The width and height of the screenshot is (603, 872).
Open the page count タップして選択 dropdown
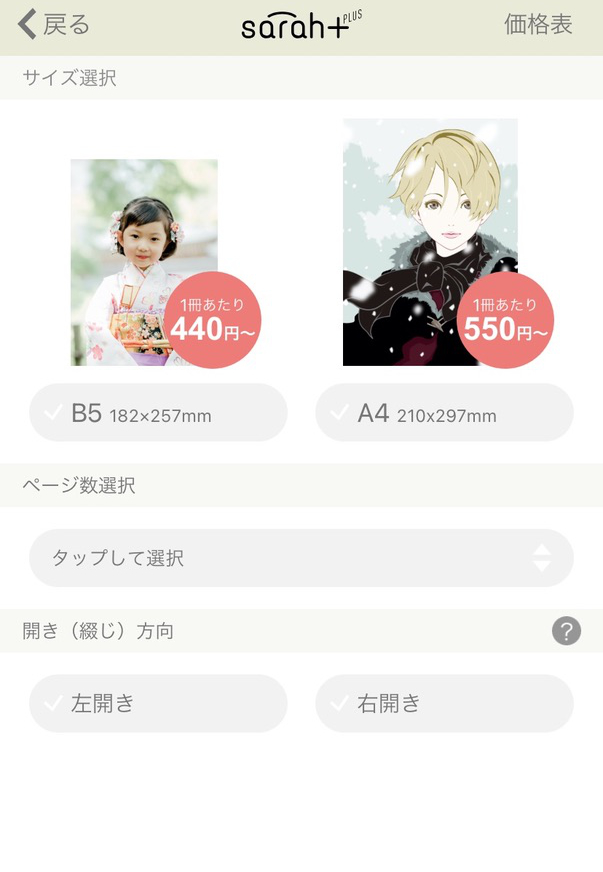(301, 558)
